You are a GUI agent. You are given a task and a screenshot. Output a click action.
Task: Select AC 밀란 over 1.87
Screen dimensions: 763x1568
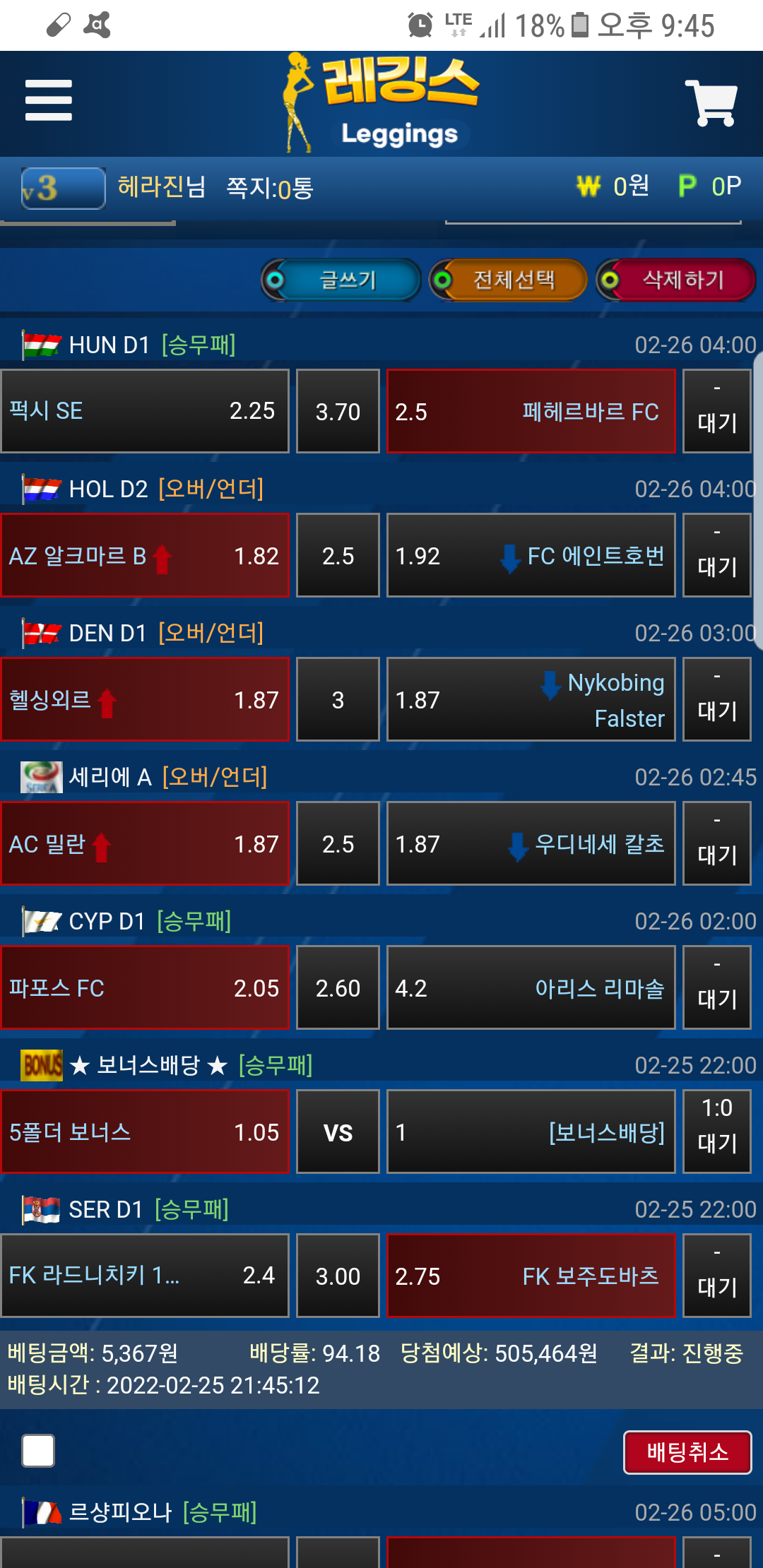145,844
